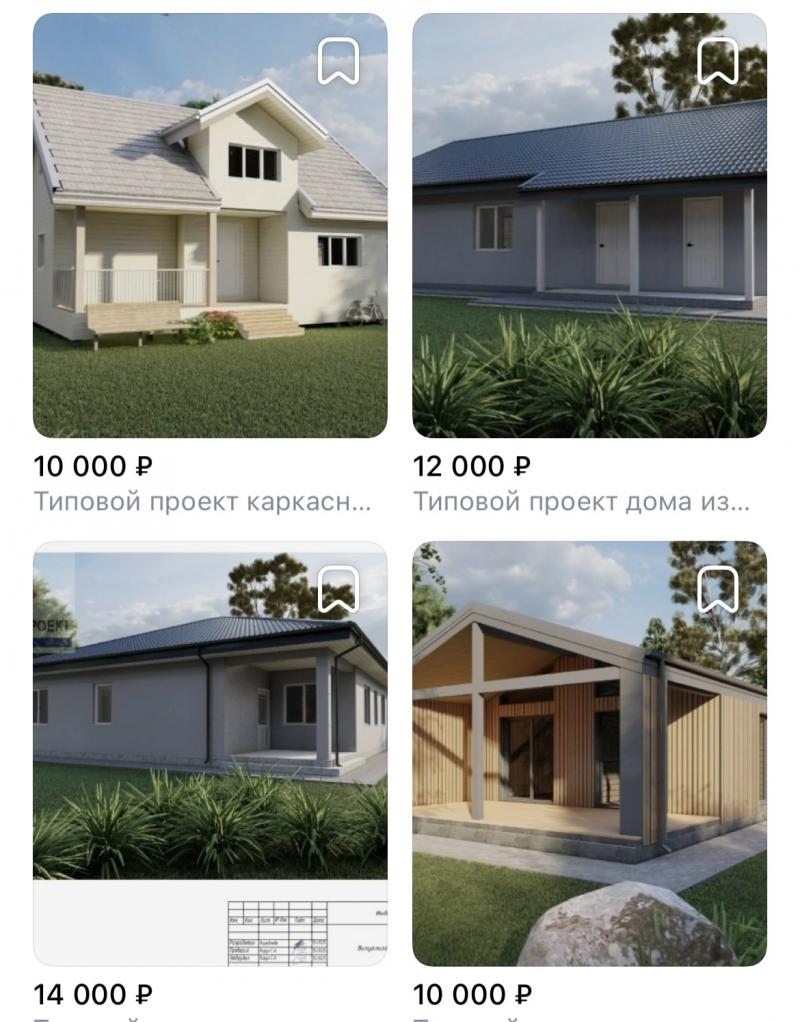Bookmark the 14 000 ₽ grey house listing
Screen dimensions: 800x1022
(338, 590)
